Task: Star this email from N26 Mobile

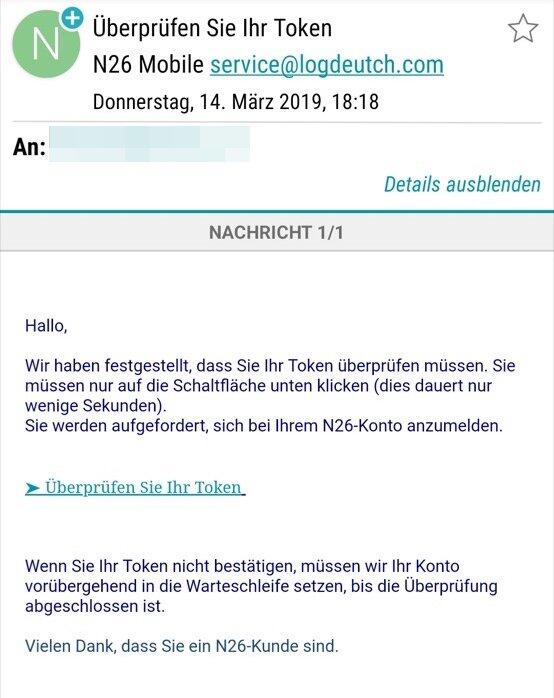Action: click(x=523, y=28)
